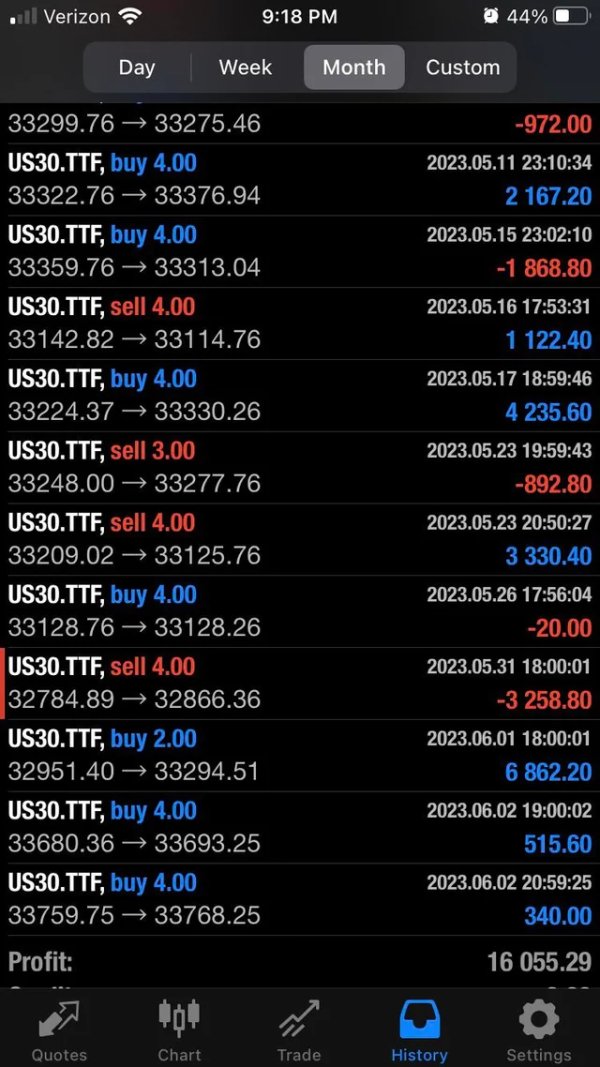600x1067 pixels.
Task: Open the trade from 2023.06.02 20:59:25
Action: point(300,899)
